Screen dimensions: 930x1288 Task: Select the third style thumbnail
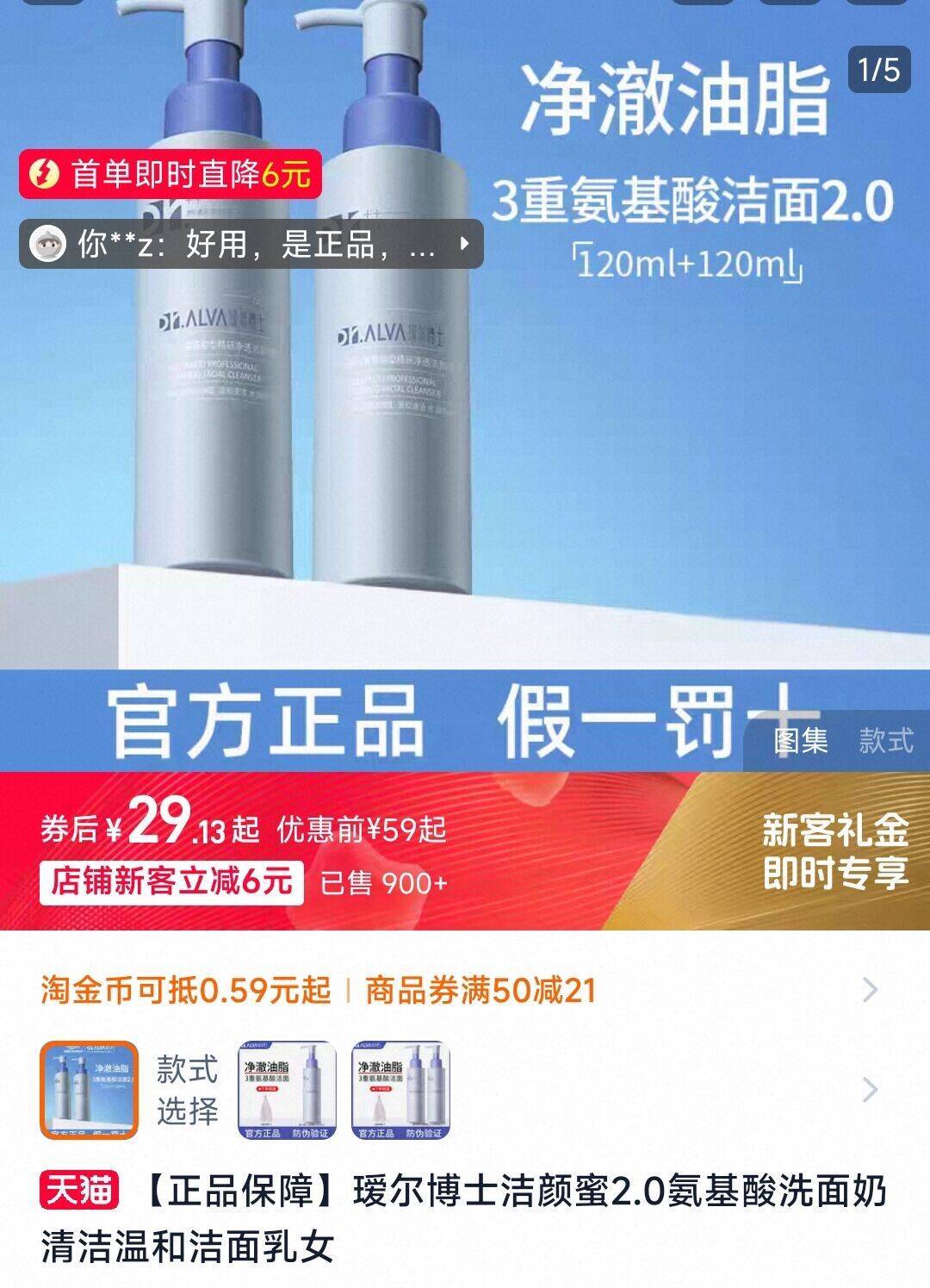pos(400,1090)
